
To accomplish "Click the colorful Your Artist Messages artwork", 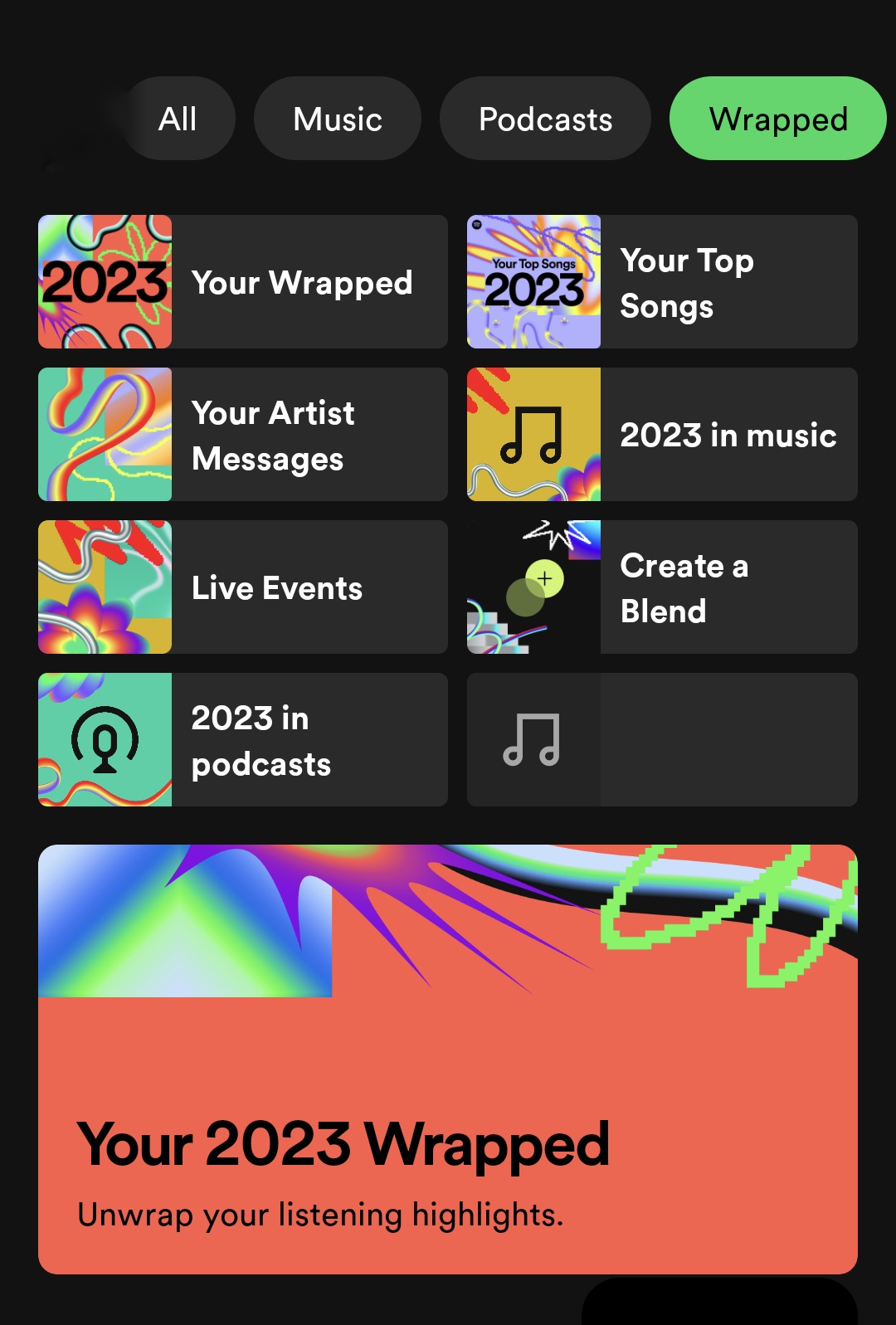I will pyautogui.click(x=105, y=434).
